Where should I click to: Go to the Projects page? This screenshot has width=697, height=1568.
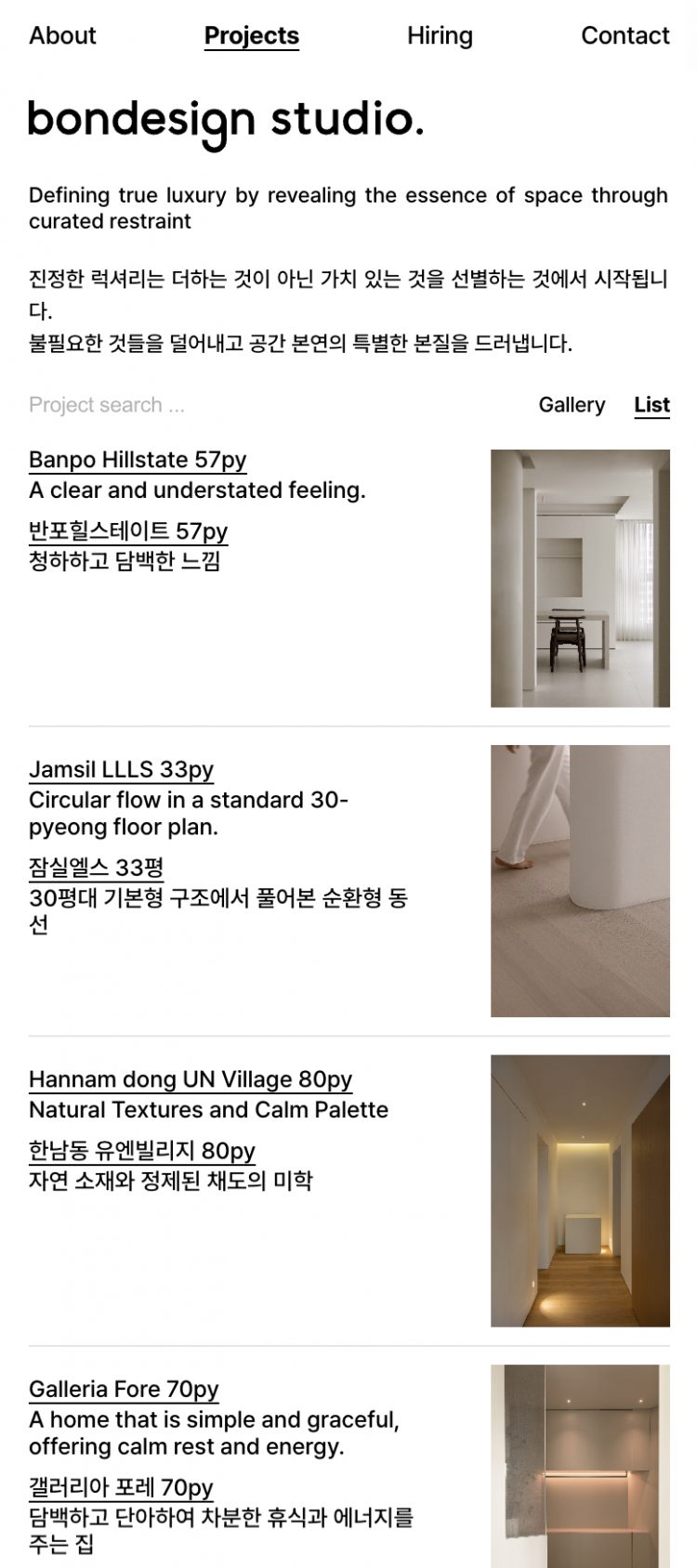pos(251,35)
